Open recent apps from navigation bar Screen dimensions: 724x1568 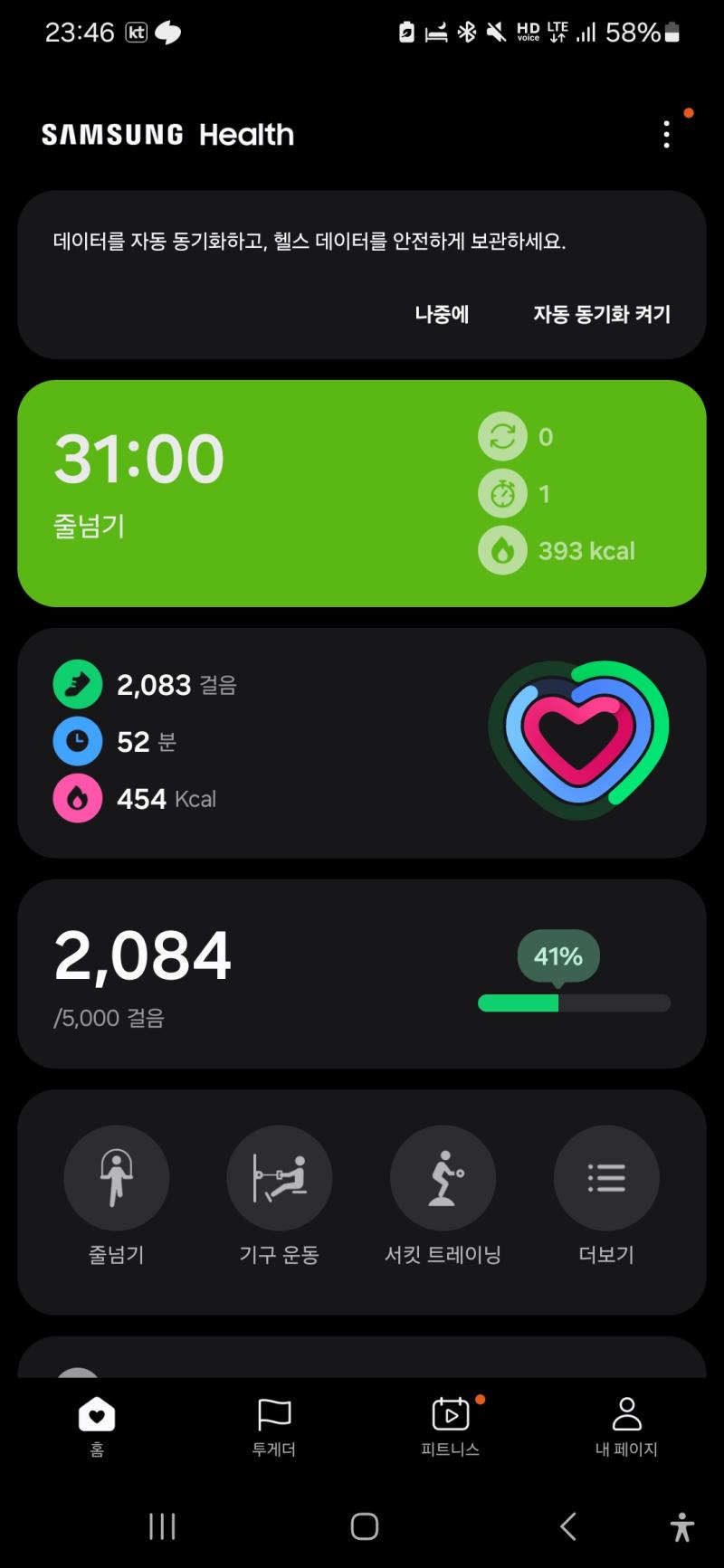coord(162,1526)
